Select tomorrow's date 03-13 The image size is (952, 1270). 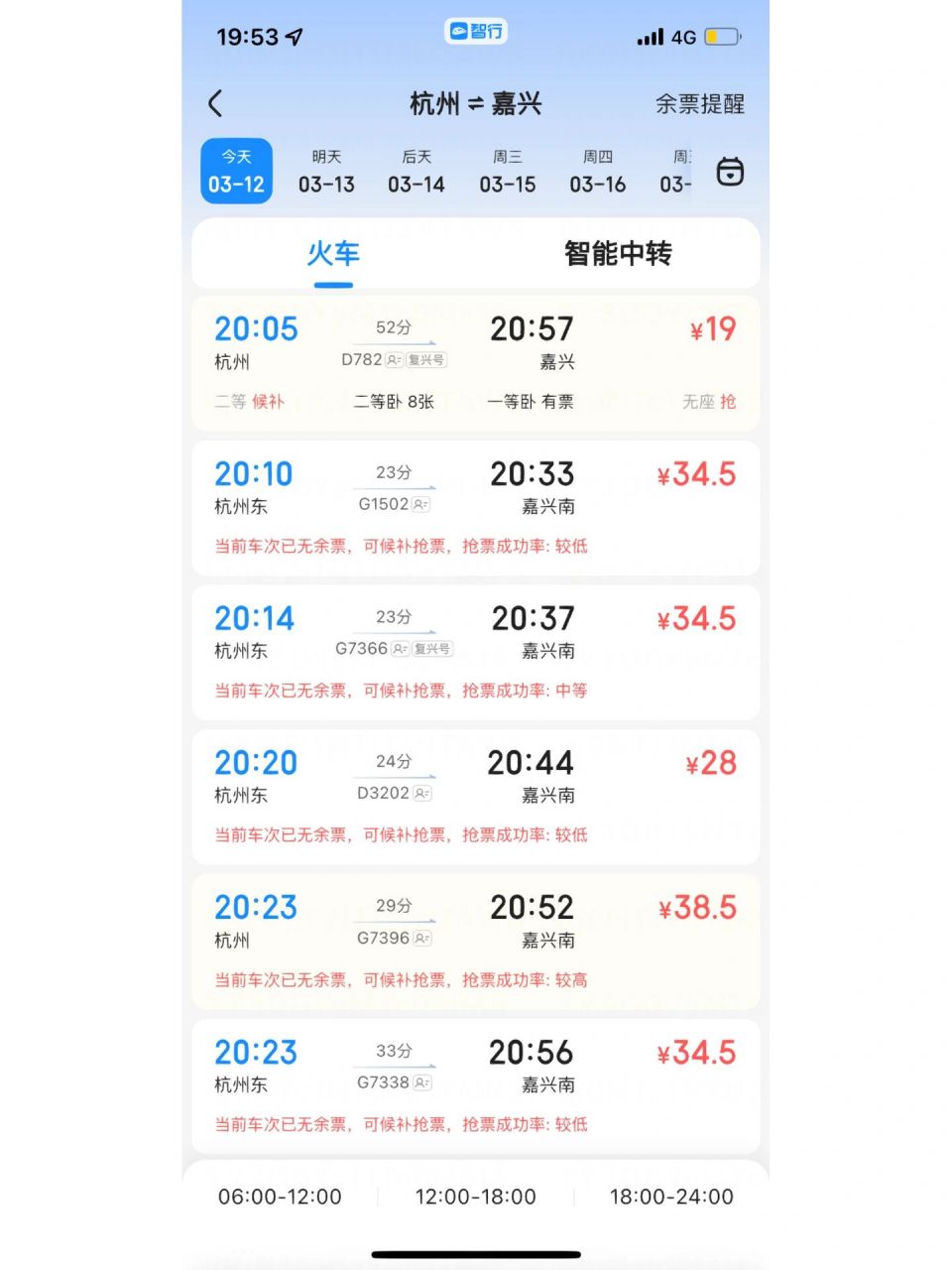pos(325,171)
